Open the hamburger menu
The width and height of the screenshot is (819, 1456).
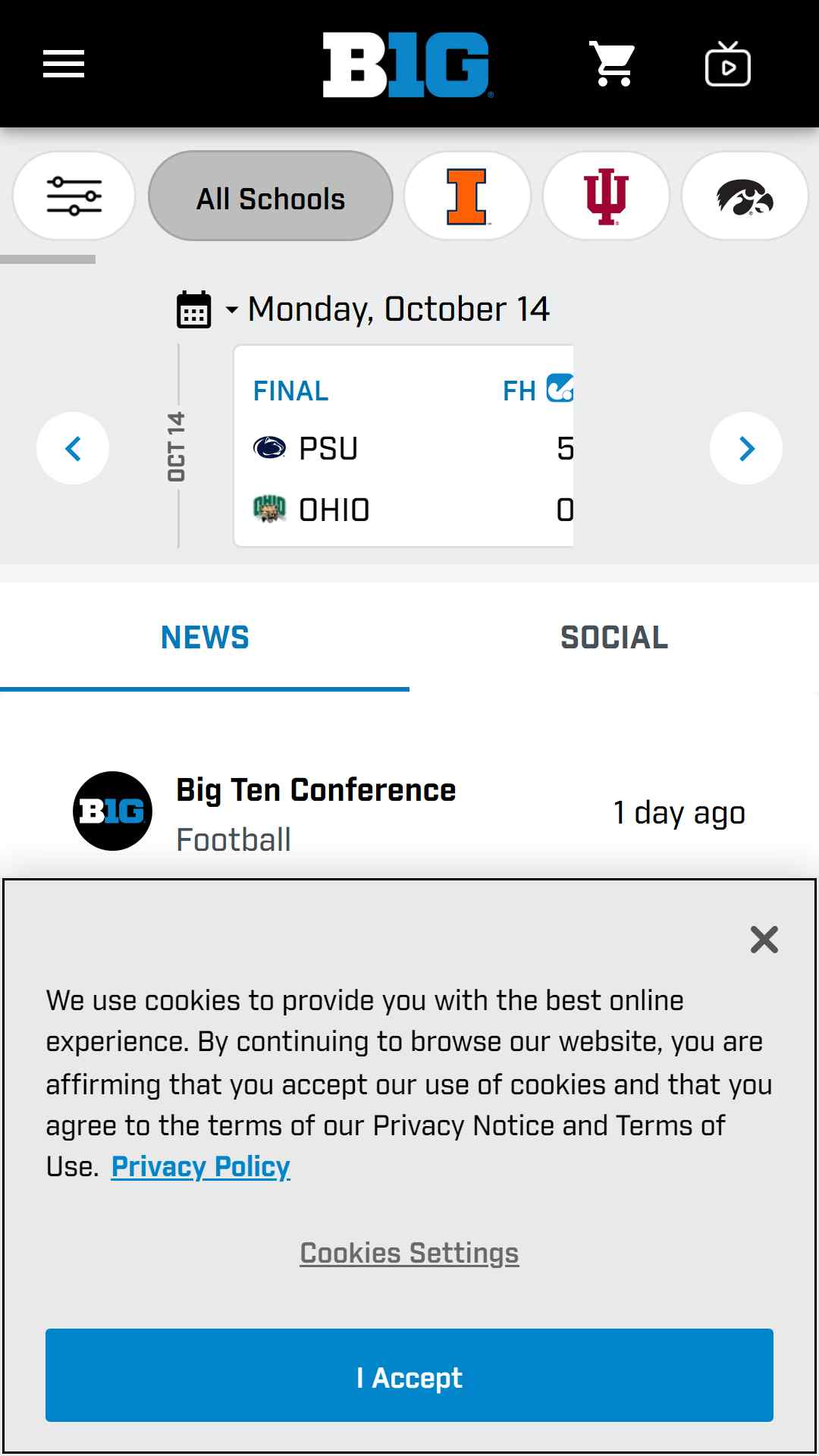click(64, 64)
